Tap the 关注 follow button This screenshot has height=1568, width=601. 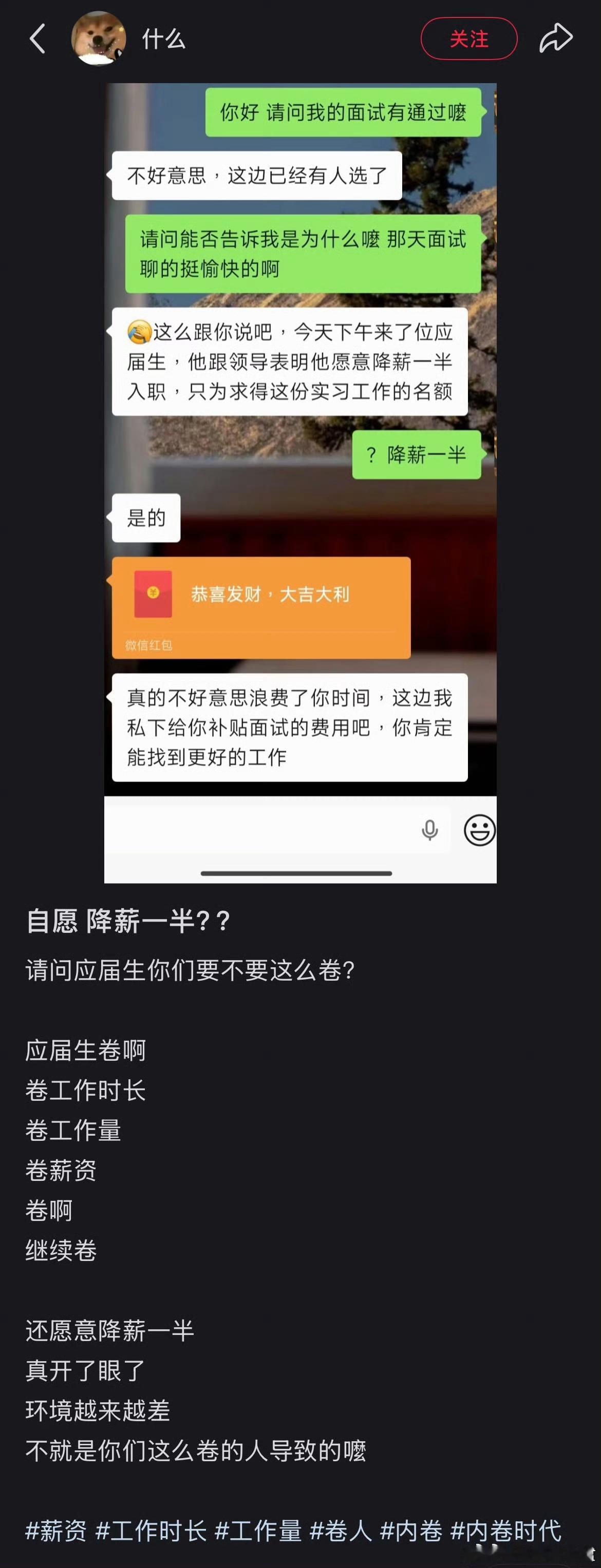[469, 38]
